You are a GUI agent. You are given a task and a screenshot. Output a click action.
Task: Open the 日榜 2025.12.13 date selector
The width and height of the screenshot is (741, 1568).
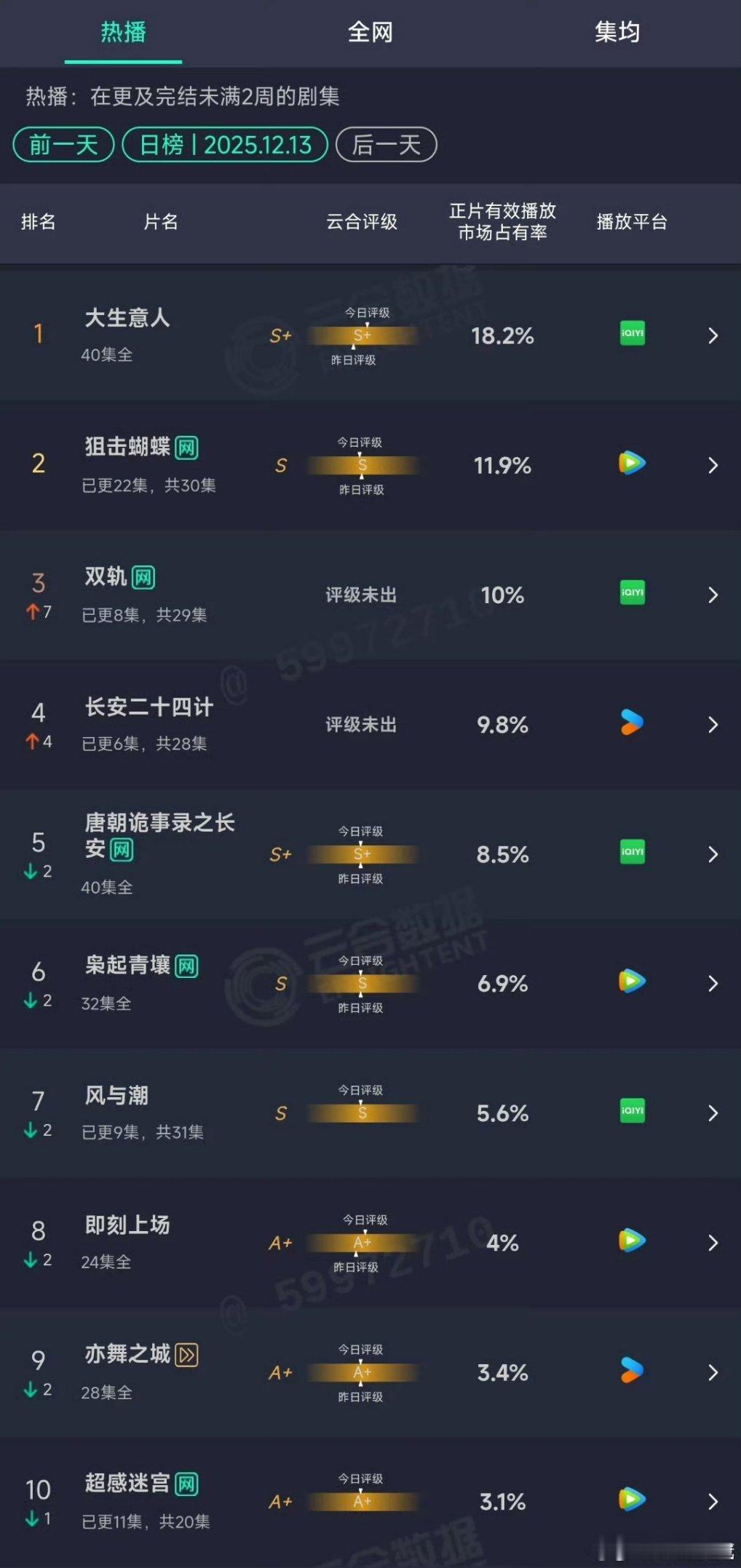click(223, 144)
